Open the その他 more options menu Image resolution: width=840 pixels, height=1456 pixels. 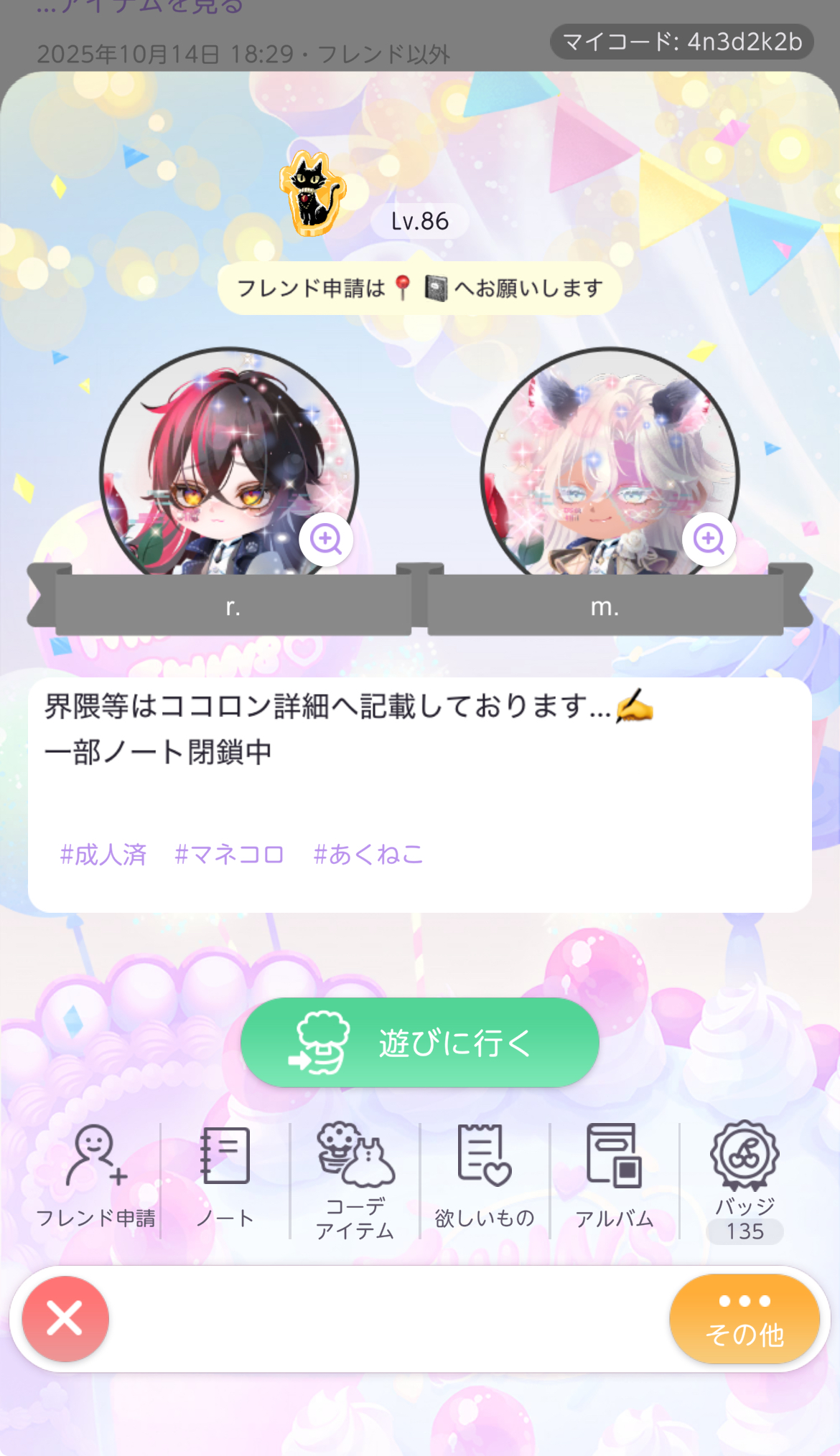[744, 1318]
